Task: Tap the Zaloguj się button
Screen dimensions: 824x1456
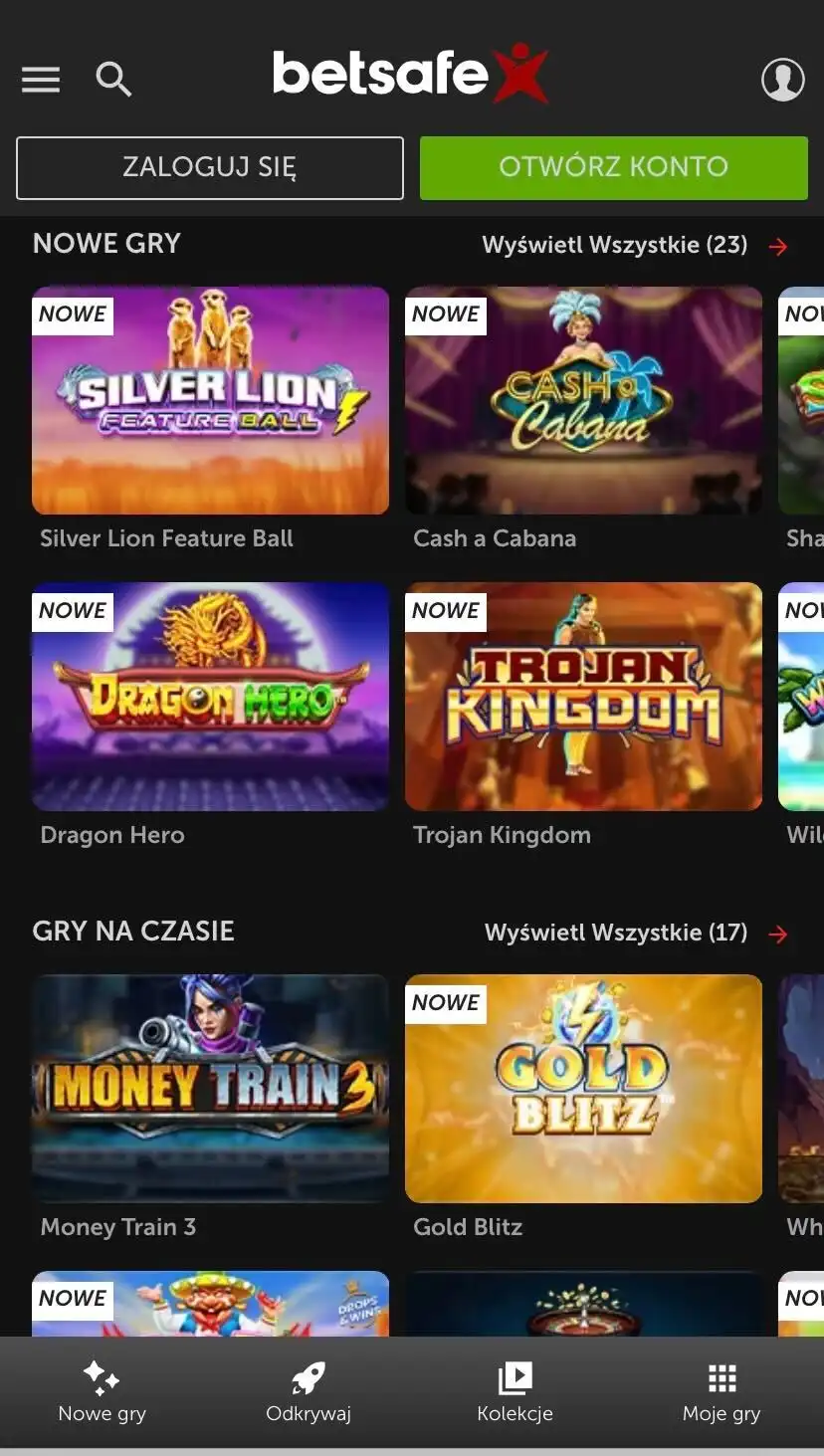Action: coord(209,167)
